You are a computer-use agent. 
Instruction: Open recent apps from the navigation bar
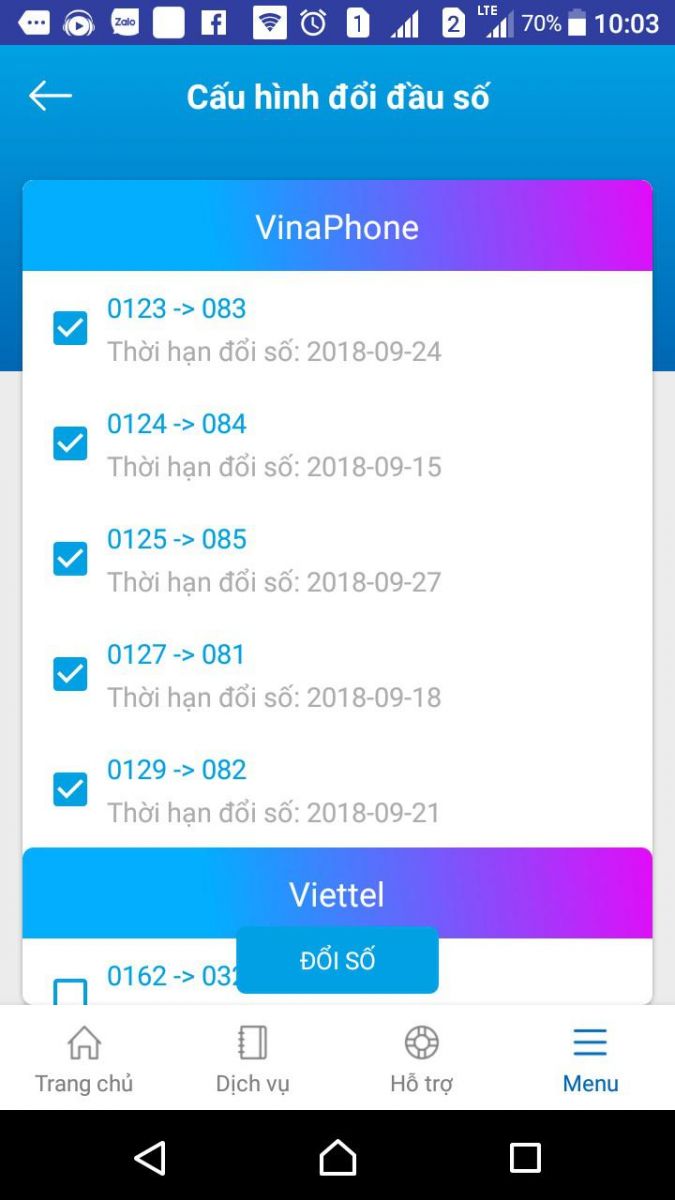tap(525, 1157)
